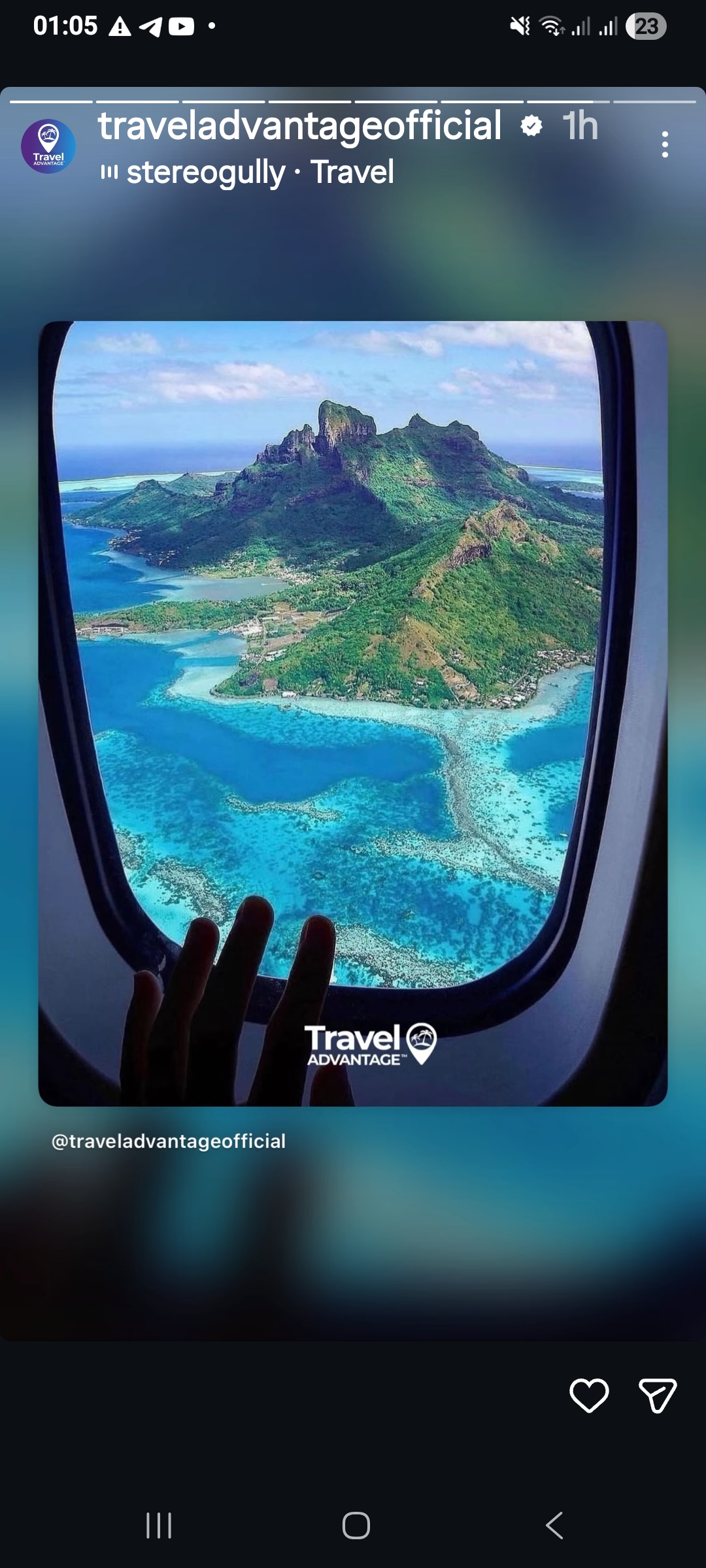Tap the @traveladvantageofficial mention
Image resolution: width=706 pixels, height=1568 pixels.
click(169, 1141)
